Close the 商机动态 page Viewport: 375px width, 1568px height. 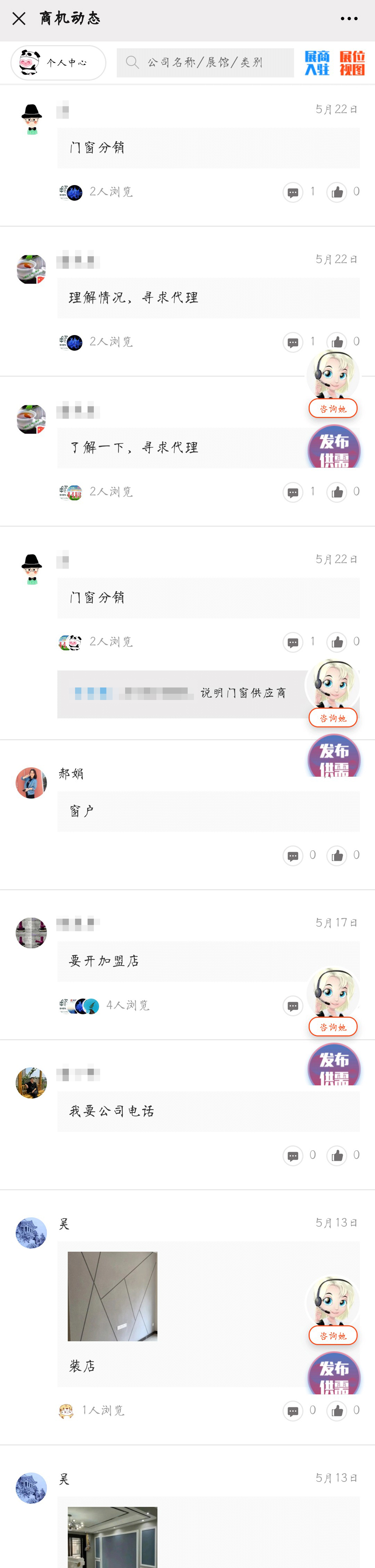coord(19,19)
